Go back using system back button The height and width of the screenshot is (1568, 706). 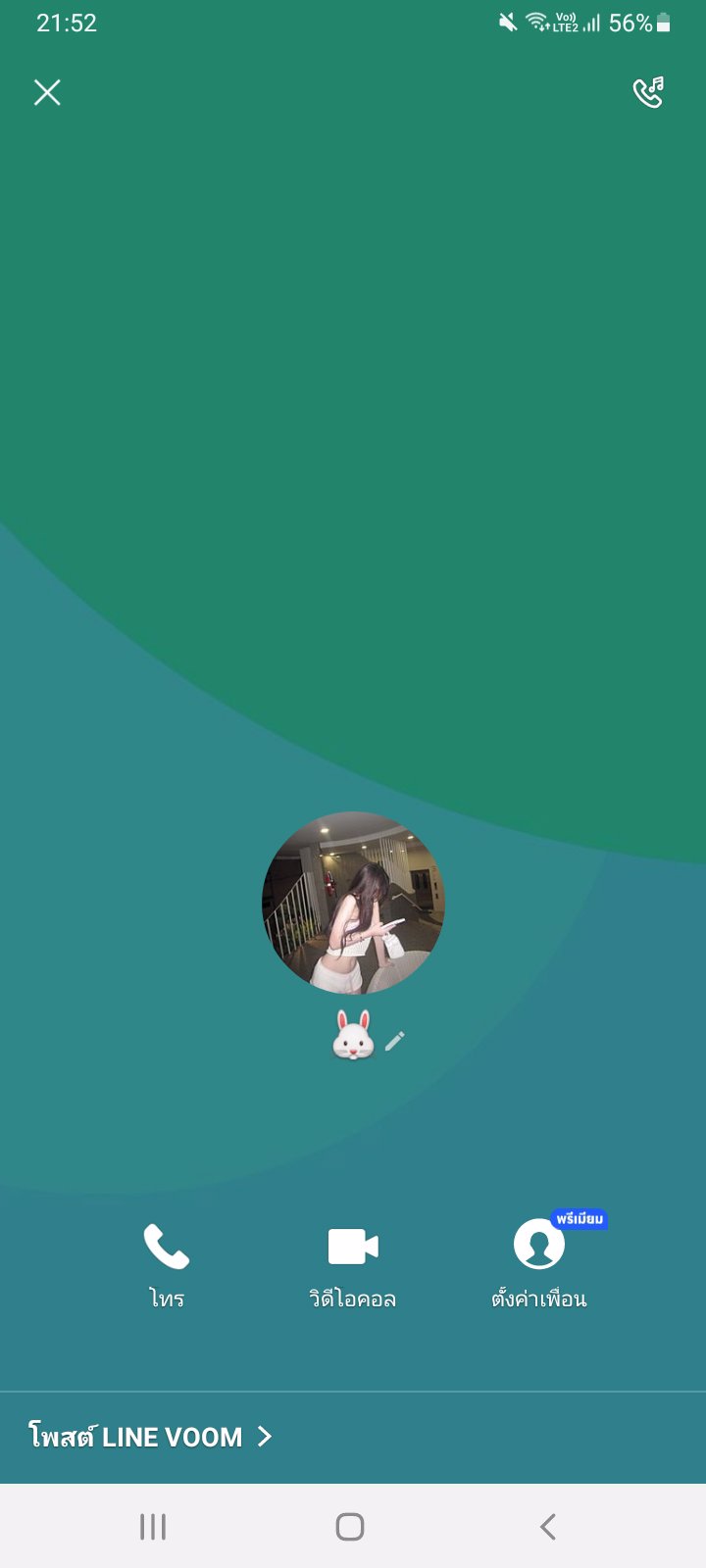(x=548, y=1526)
